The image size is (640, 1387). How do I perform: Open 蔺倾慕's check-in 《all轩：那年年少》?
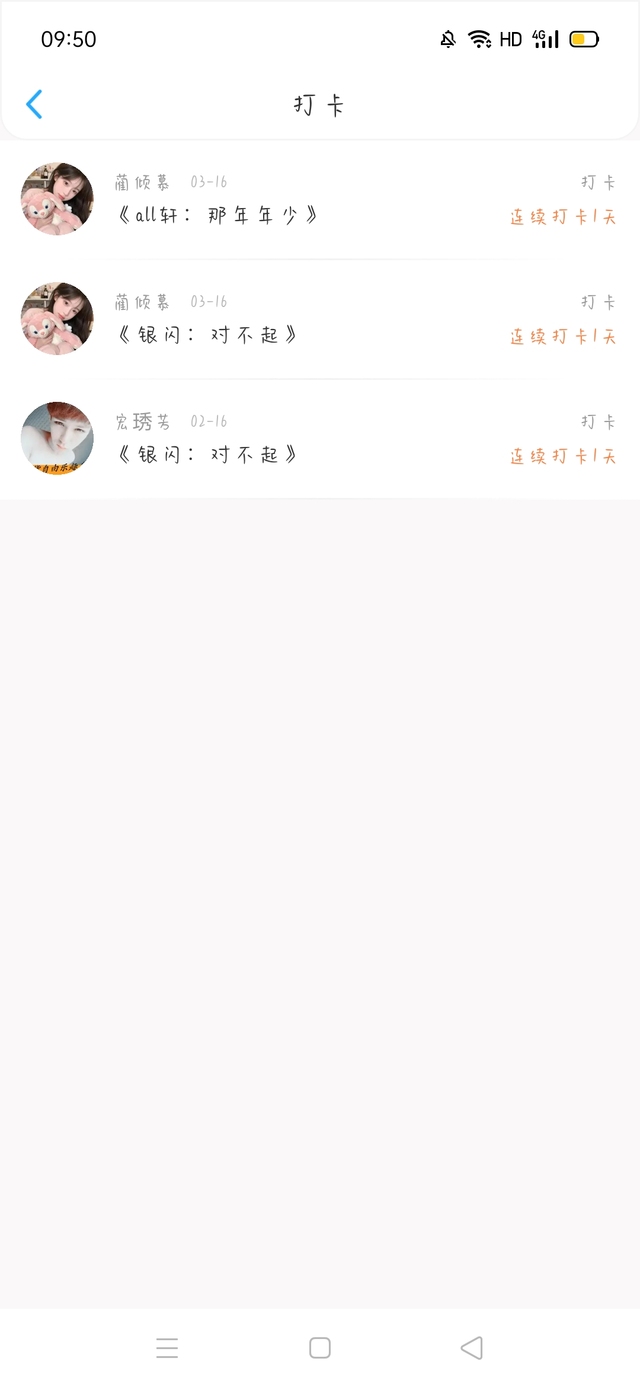(x=320, y=199)
